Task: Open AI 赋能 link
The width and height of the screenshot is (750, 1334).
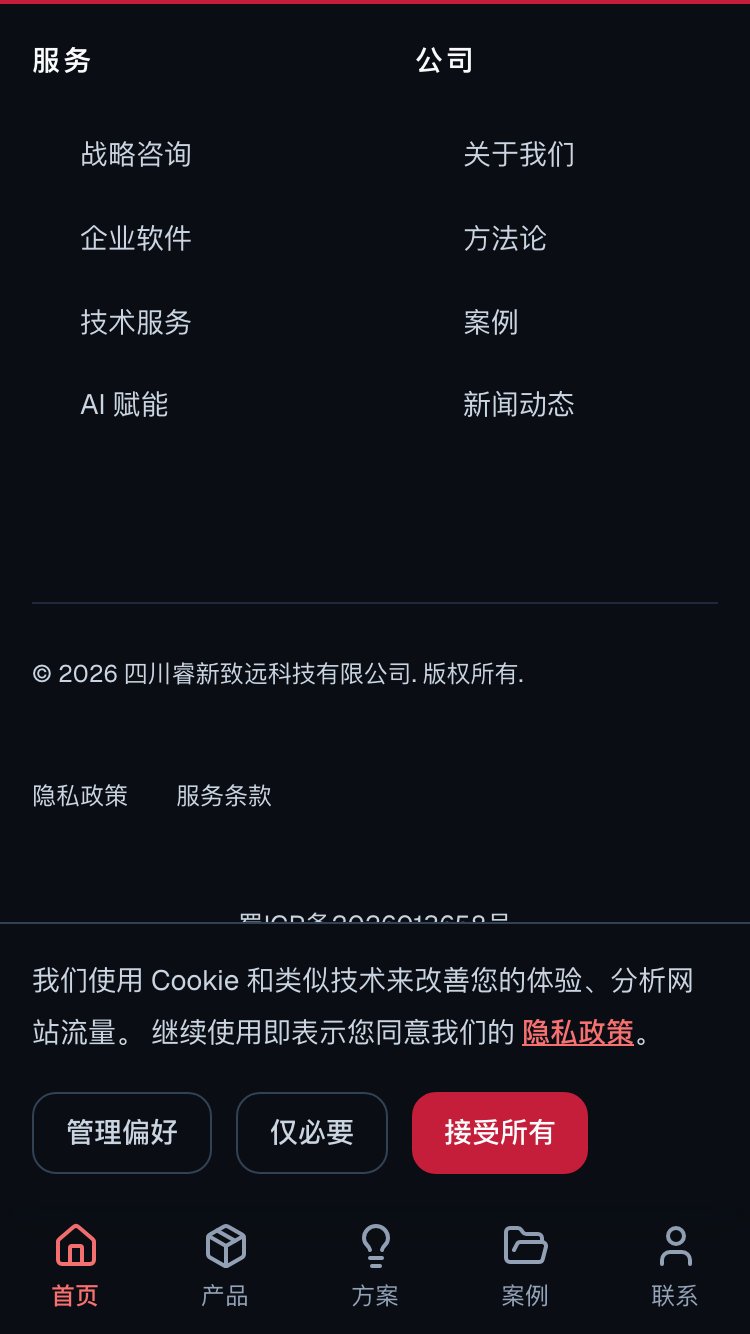Action: [124, 404]
